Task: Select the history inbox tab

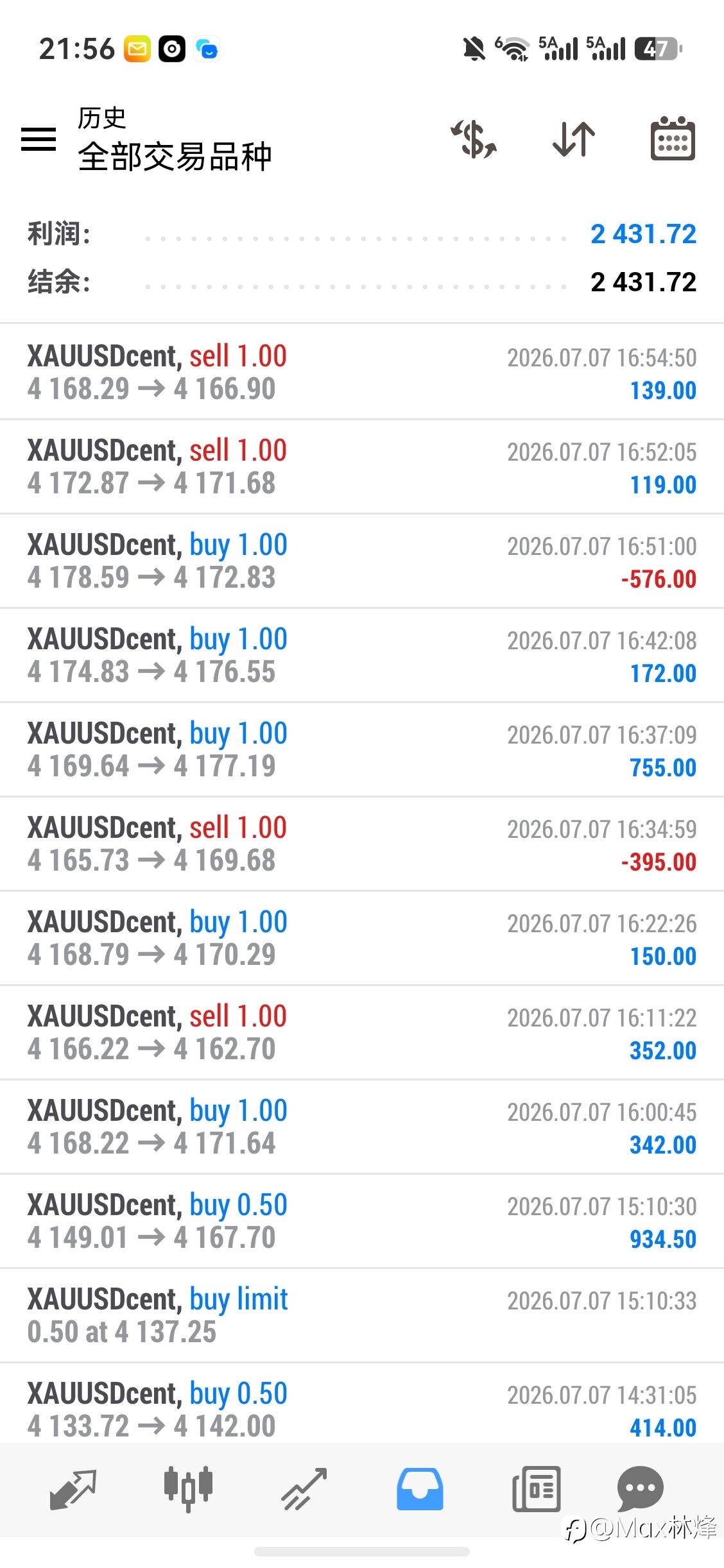Action: [420, 1489]
